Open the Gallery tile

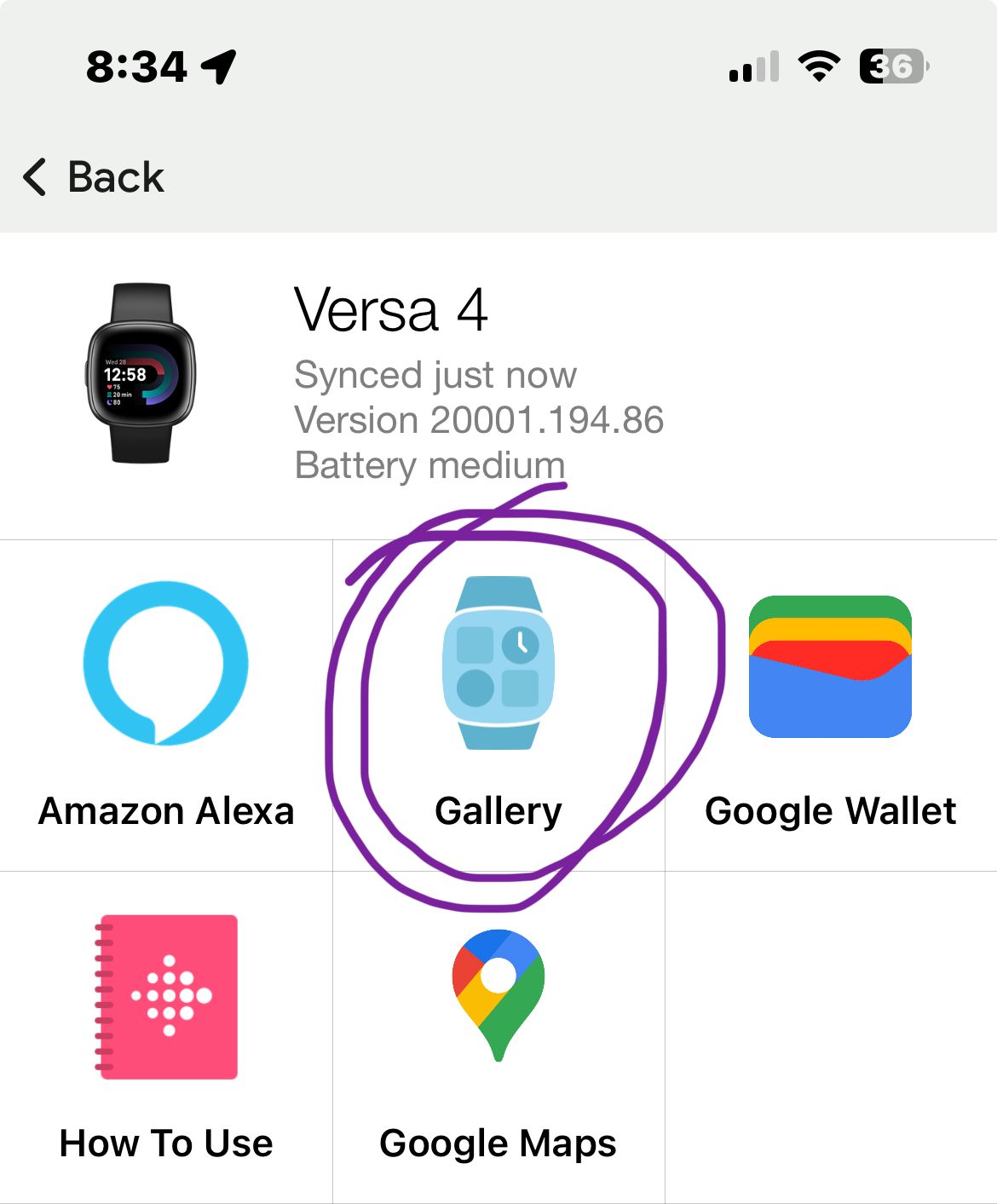click(498, 706)
